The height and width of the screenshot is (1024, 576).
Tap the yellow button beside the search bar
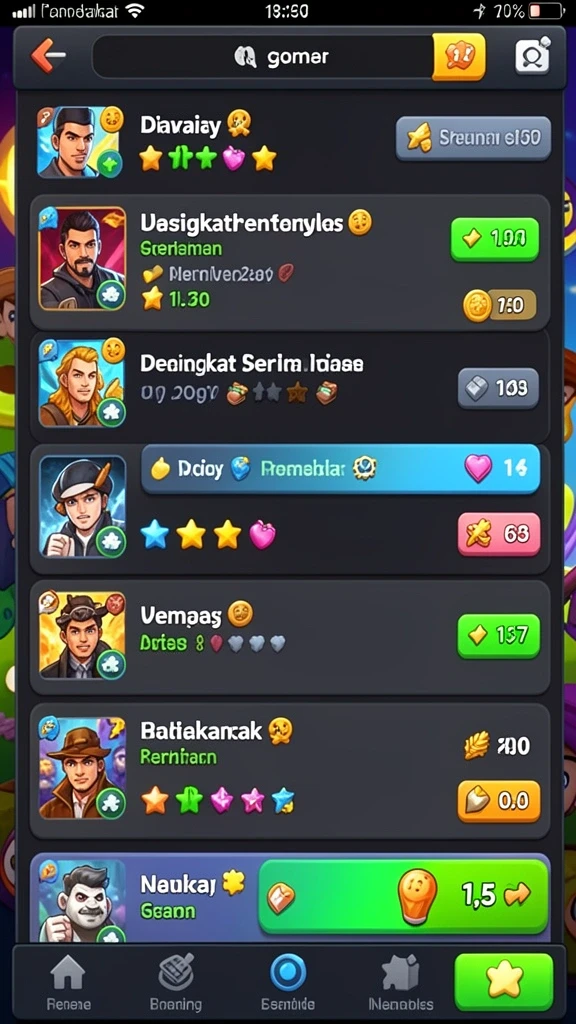point(459,57)
